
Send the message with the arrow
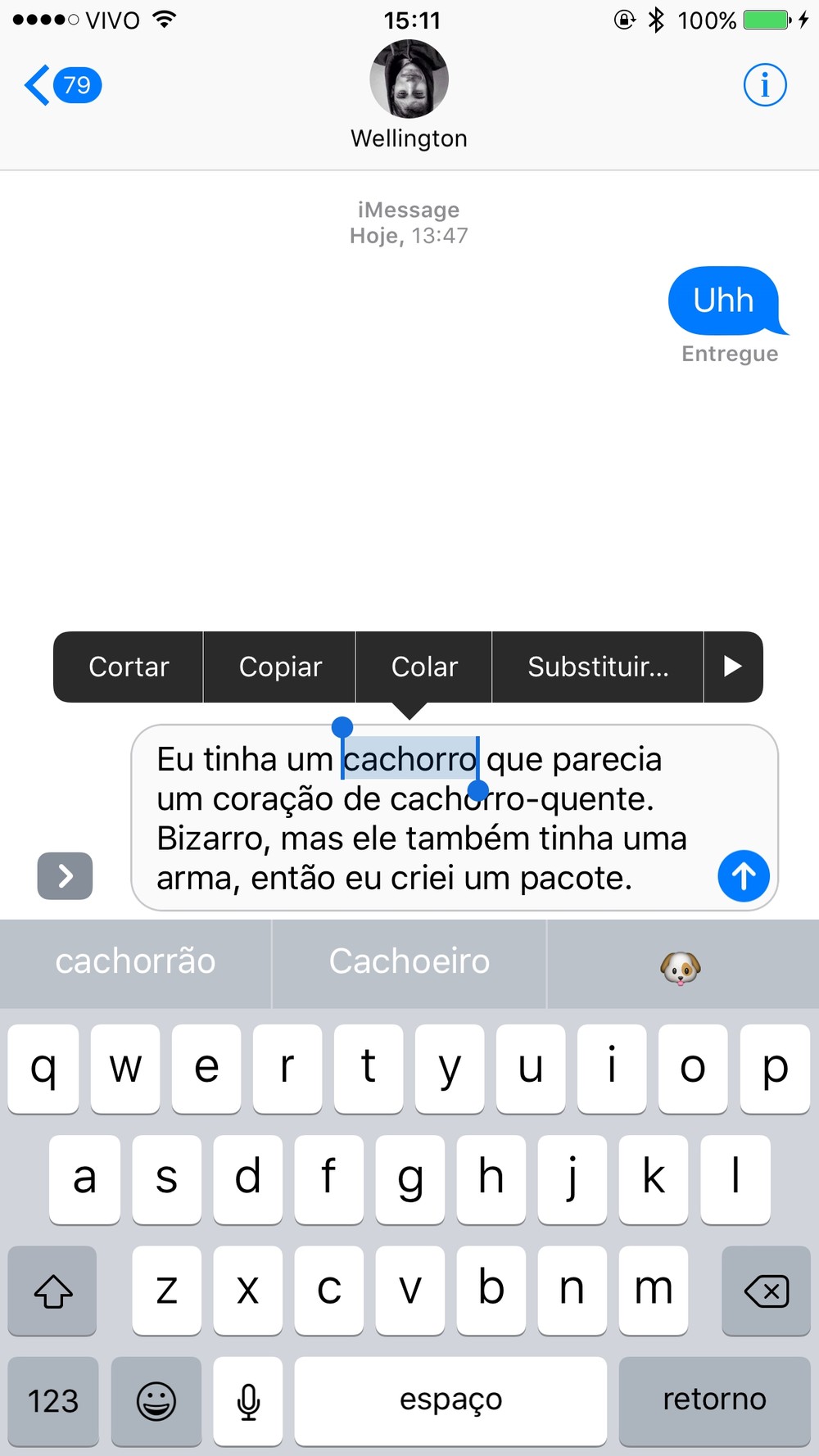click(744, 876)
